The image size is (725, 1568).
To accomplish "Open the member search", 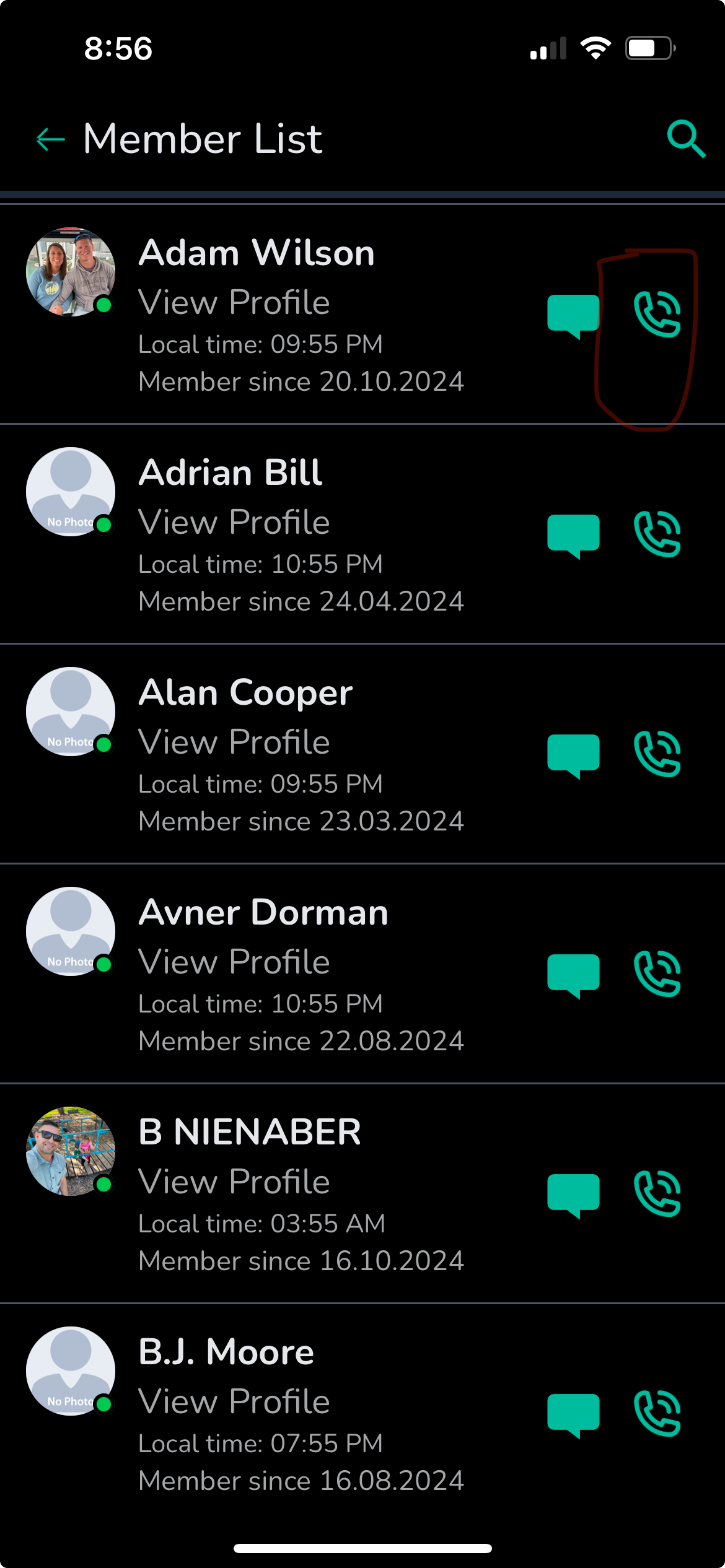I will (686, 139).
